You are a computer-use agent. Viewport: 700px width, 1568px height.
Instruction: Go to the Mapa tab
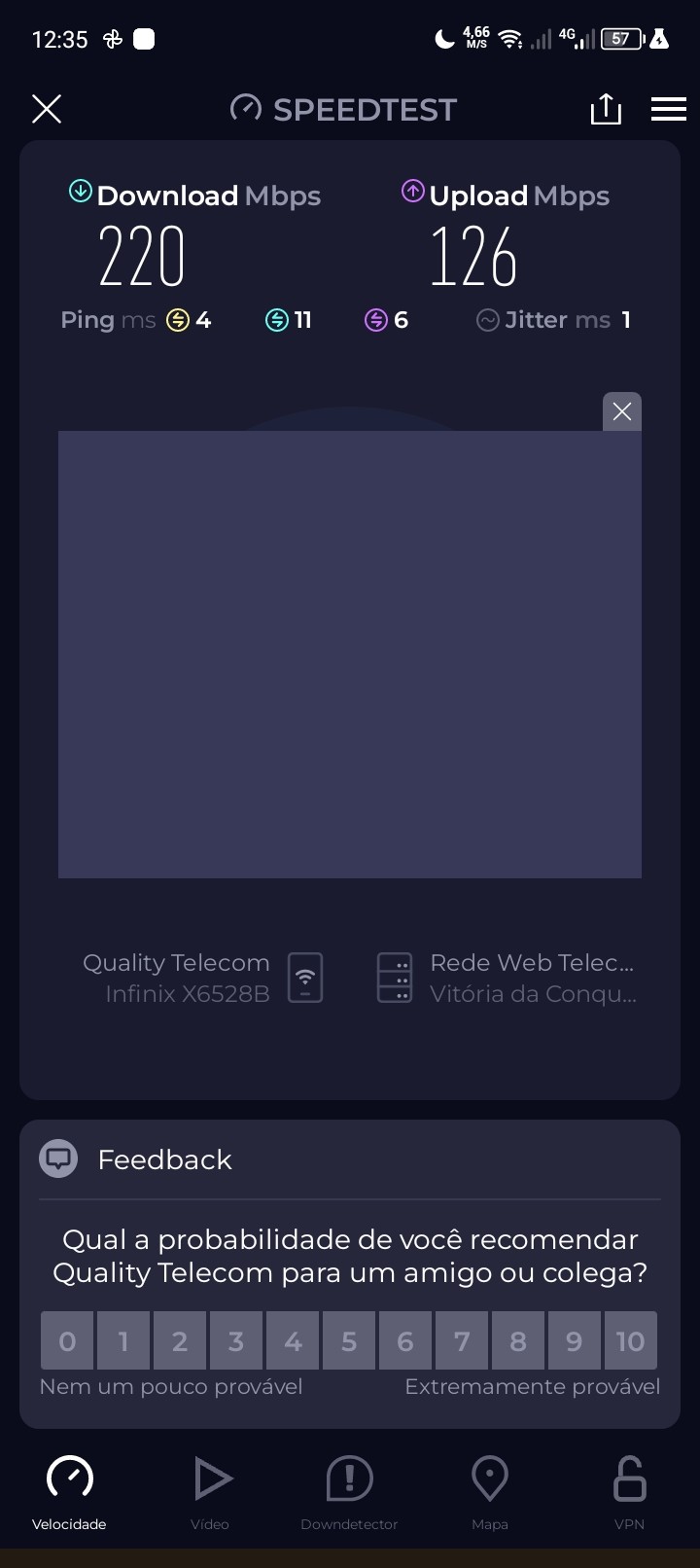point(490,1492)
